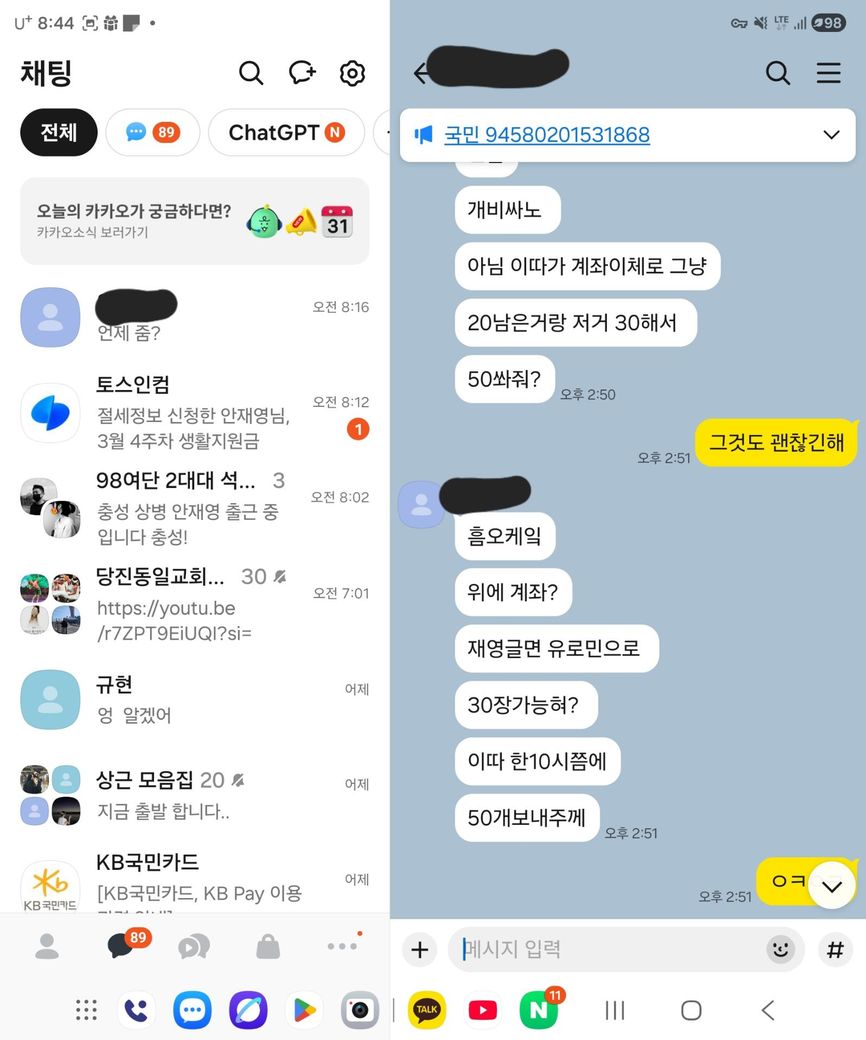
Task: Filter chats by the unread 89 chip
Action: pos(152,132)
